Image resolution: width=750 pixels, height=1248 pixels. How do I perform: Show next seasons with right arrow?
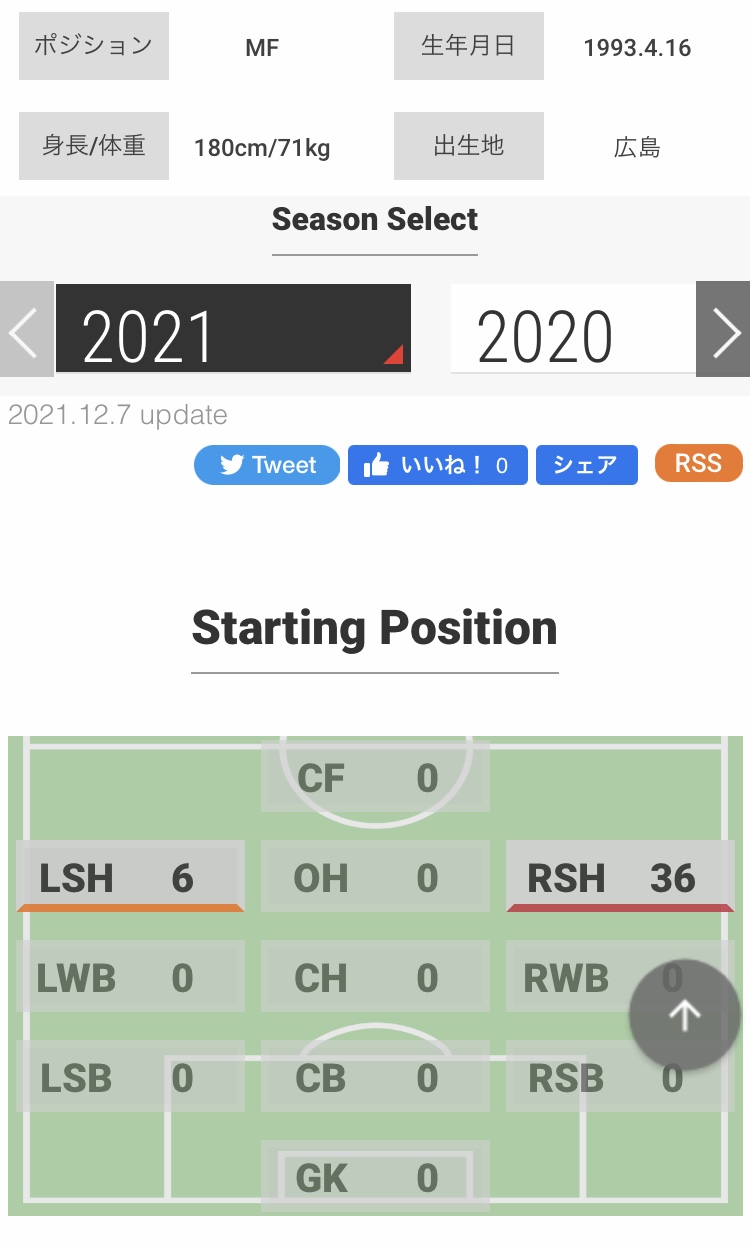(723, 329)
